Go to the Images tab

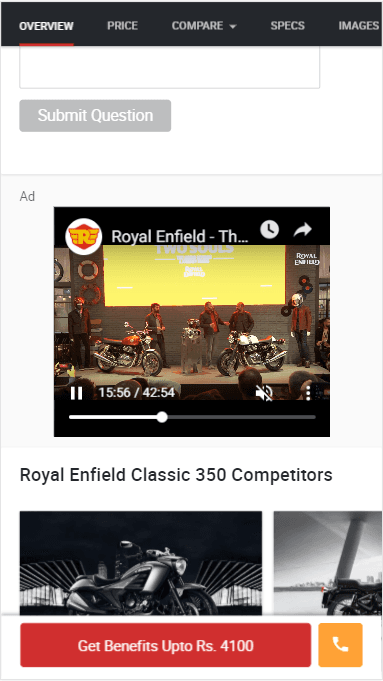coord(359,26)
